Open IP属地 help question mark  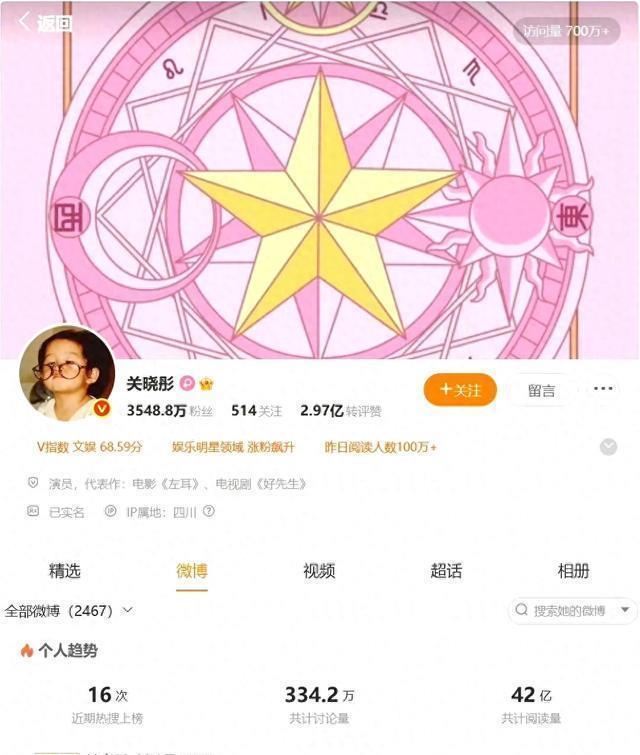click(x=209, y=511)
